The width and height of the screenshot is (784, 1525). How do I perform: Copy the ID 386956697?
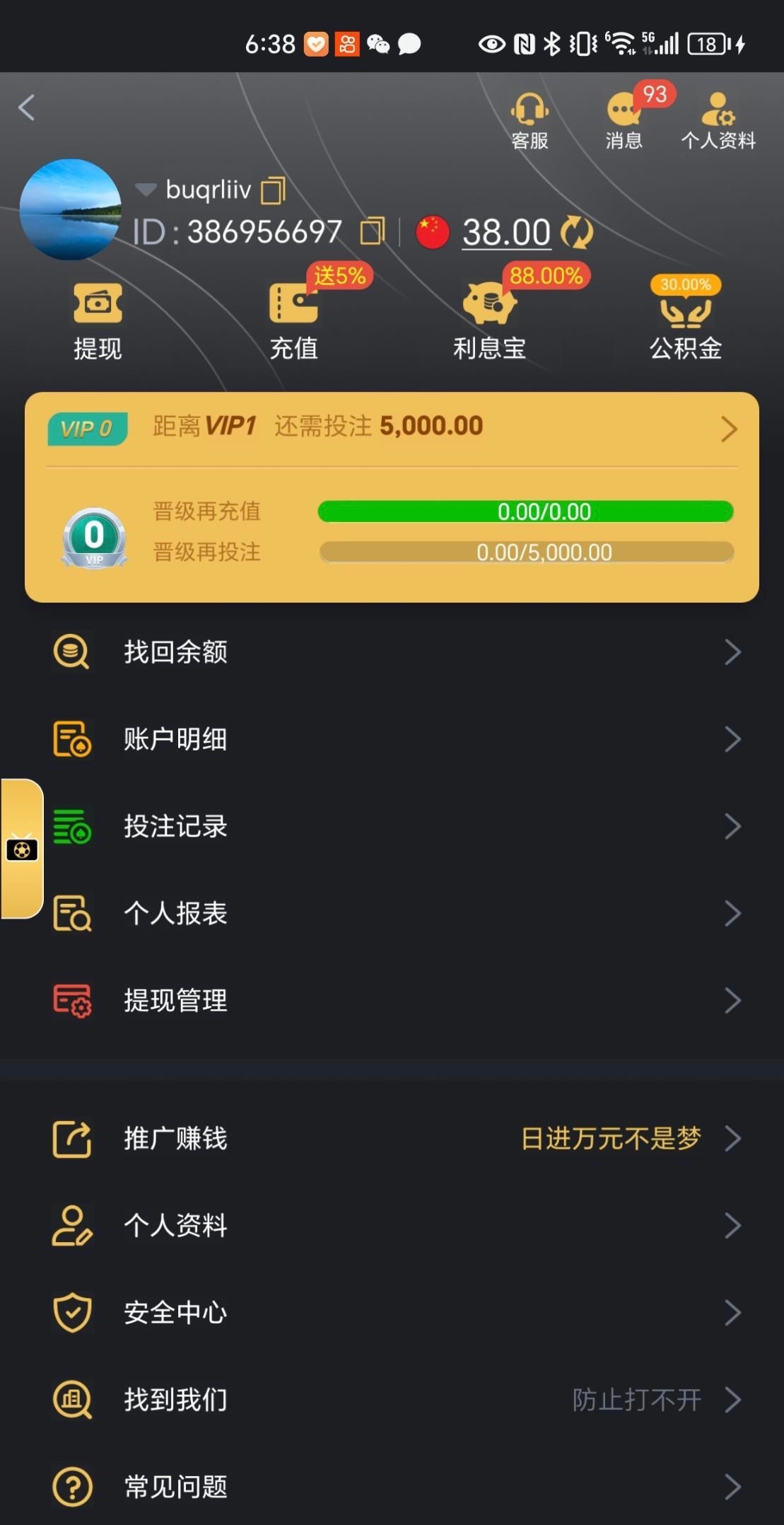click(373, 231)
